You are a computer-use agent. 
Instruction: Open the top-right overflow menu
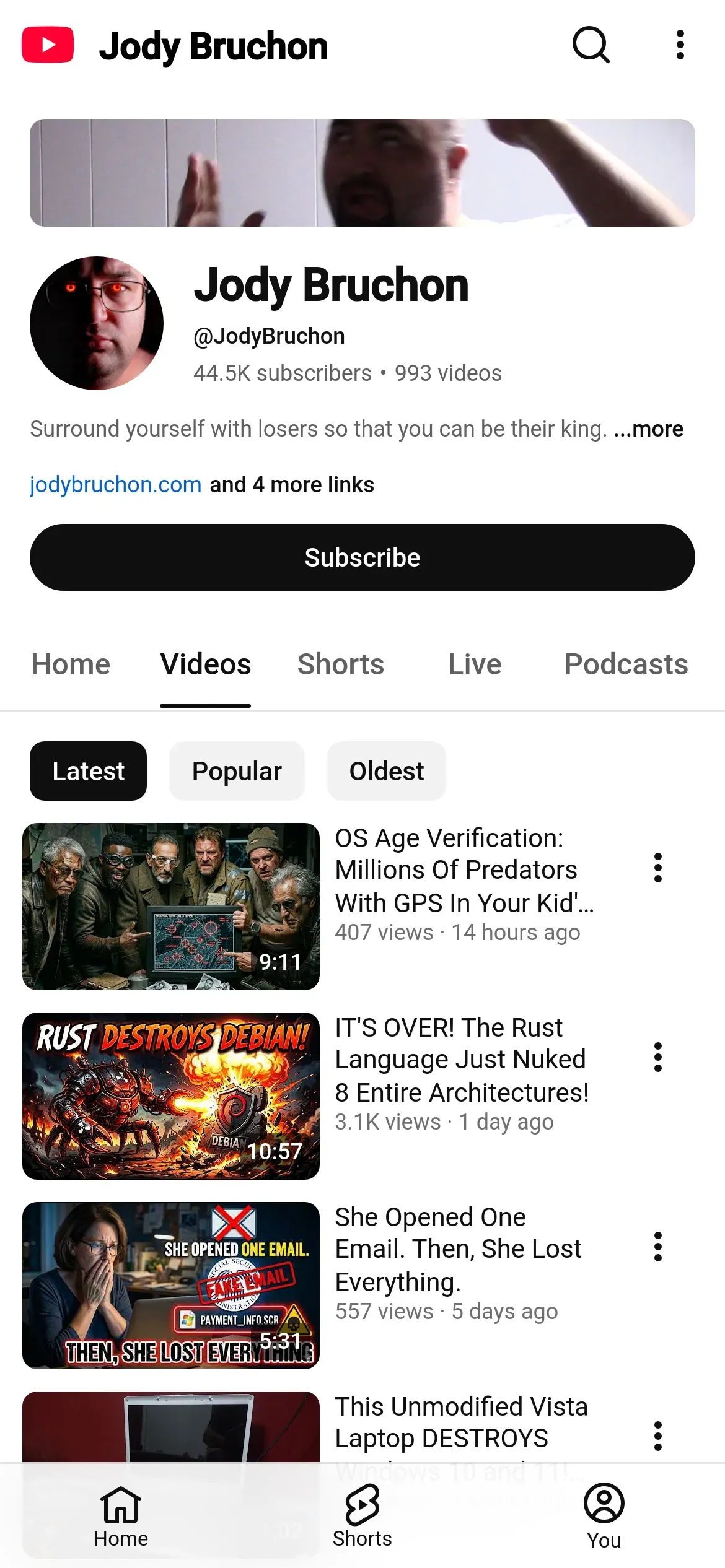tap(680, 45)
